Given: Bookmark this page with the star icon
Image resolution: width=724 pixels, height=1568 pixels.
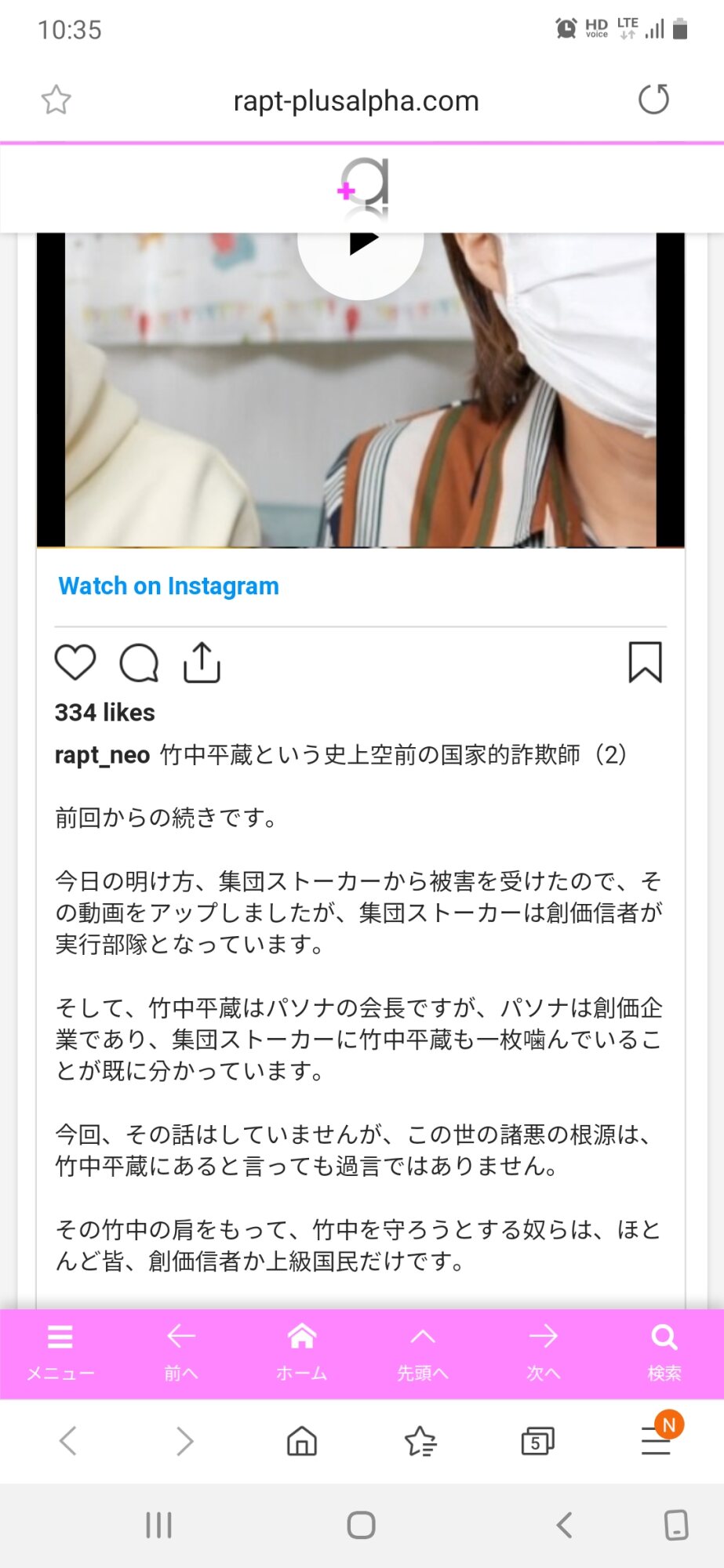Looking at the screenshot, I should coord(56,100).
